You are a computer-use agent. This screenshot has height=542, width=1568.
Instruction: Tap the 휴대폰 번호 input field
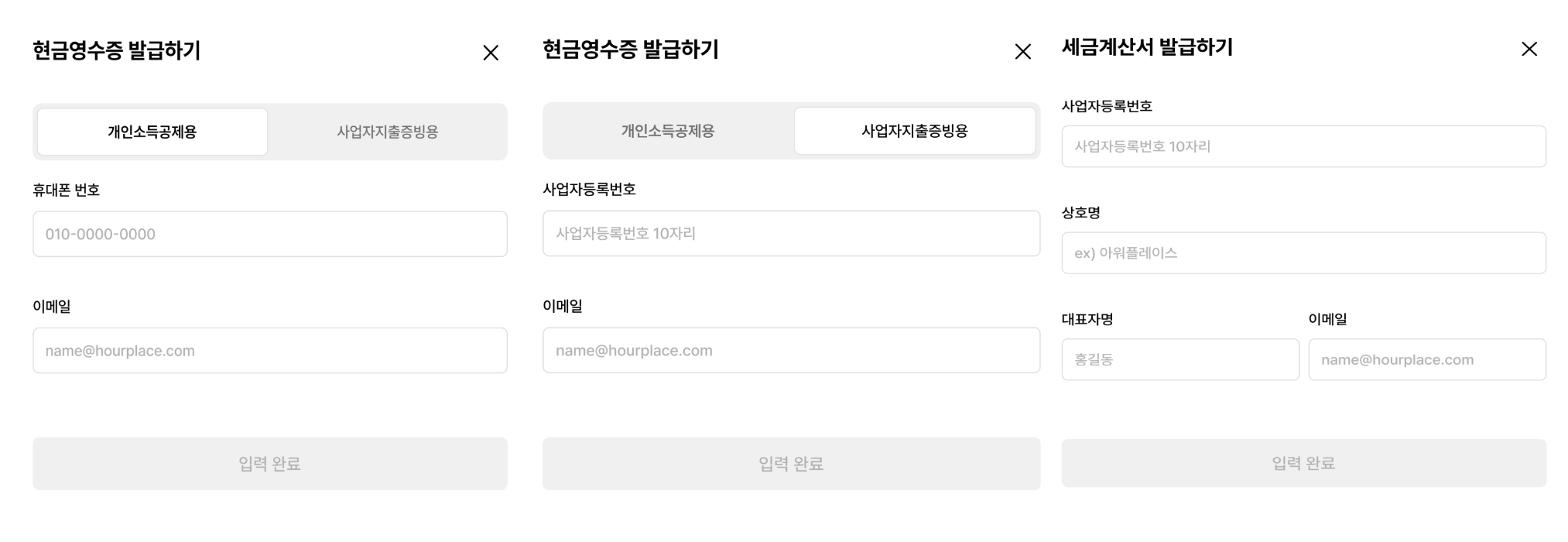[269, 234]
